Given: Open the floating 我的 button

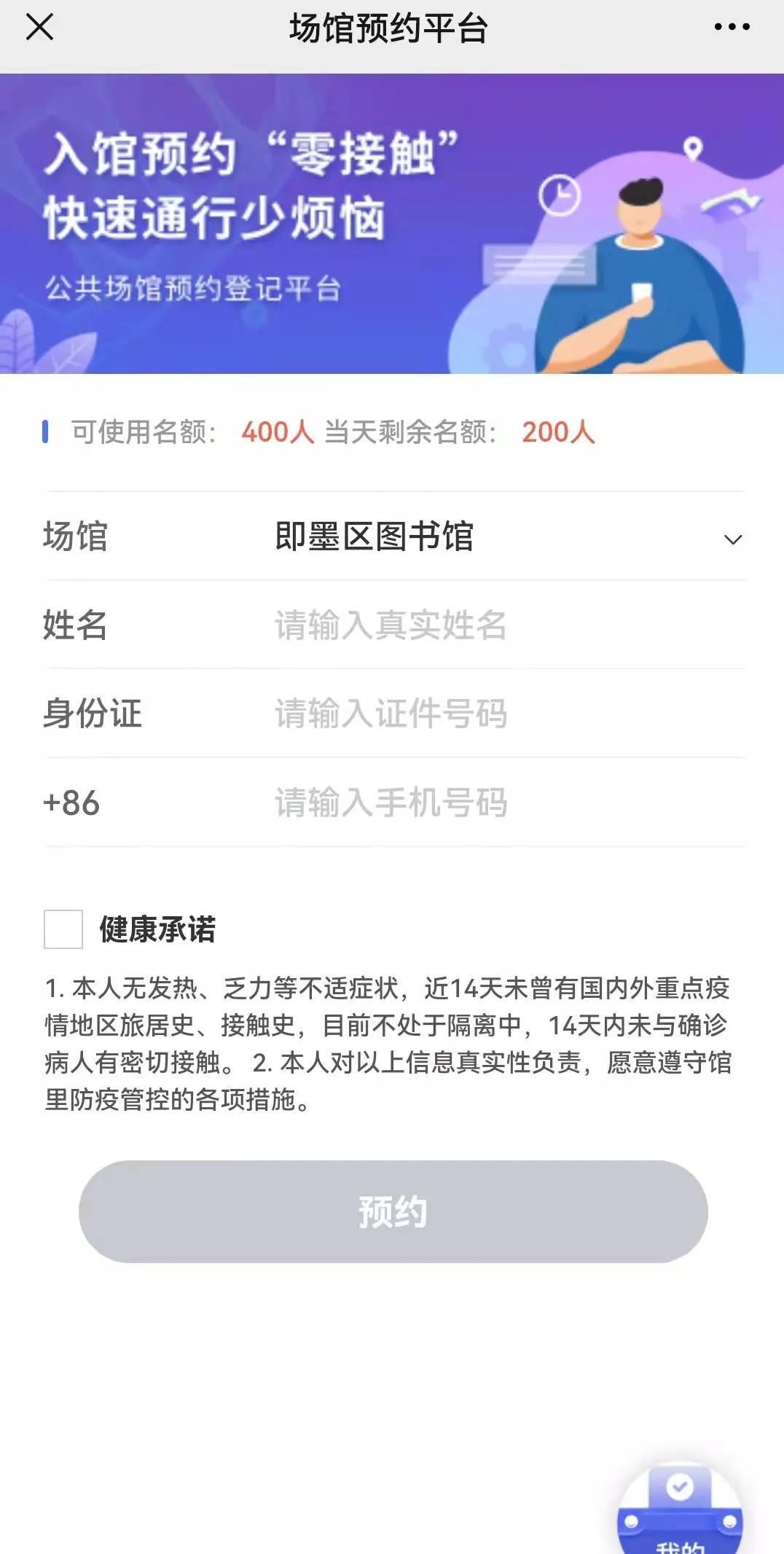Looking at the screenshot, I should (x=679, y=1512).
